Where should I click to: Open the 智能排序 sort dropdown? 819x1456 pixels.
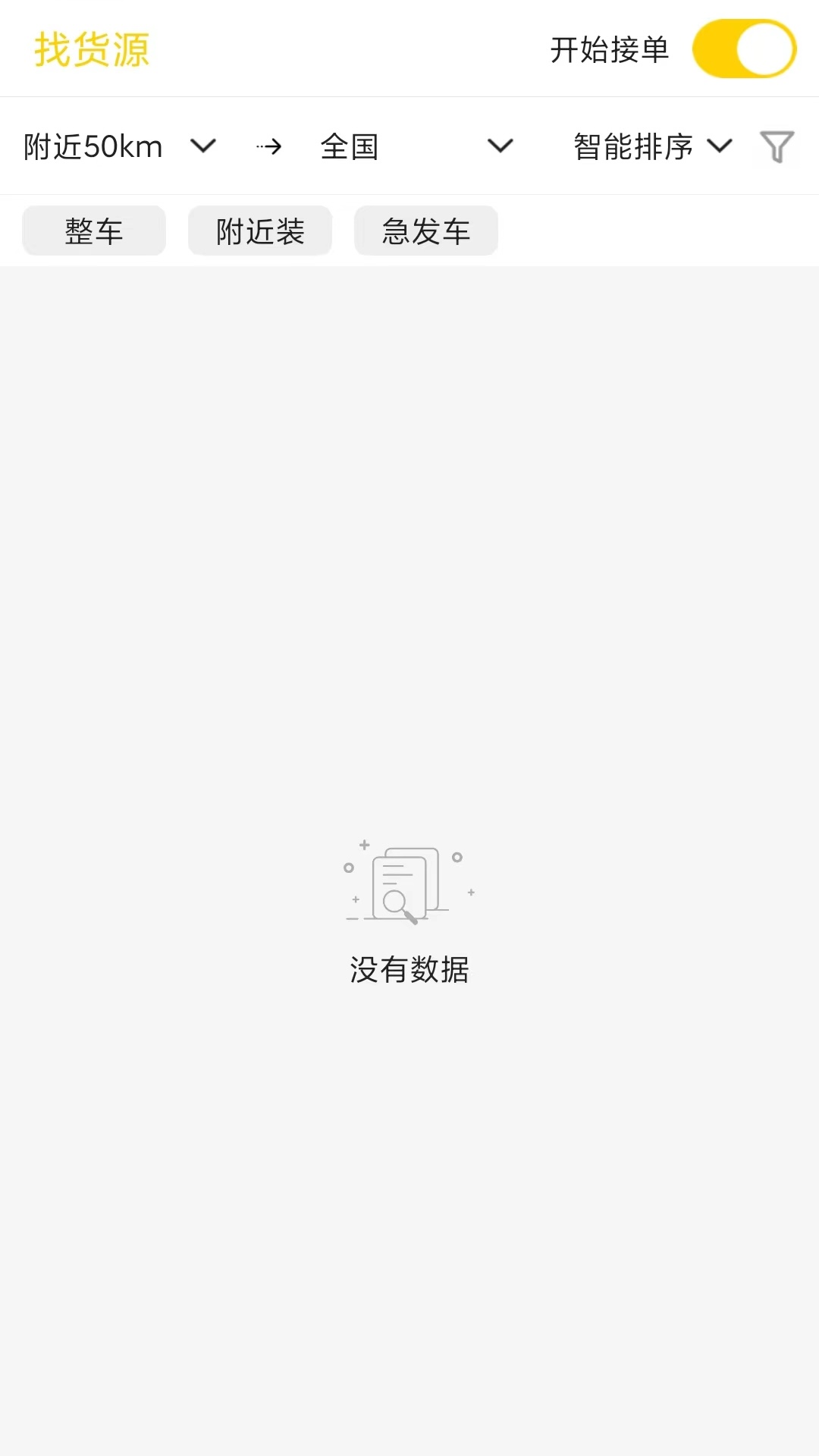coord(653,146)
